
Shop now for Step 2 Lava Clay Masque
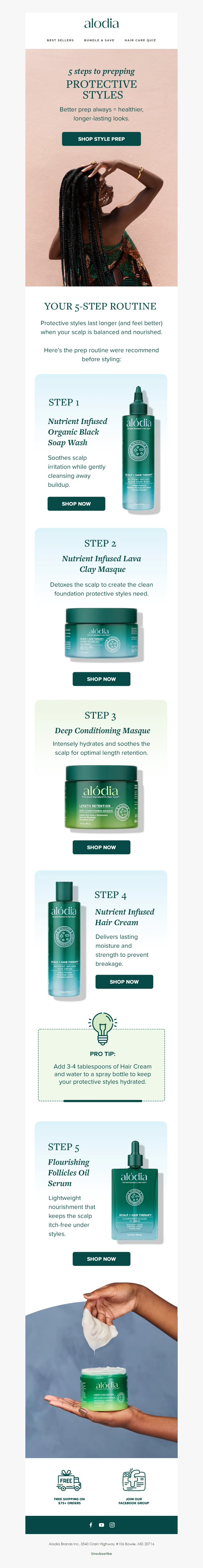(101, 679)
